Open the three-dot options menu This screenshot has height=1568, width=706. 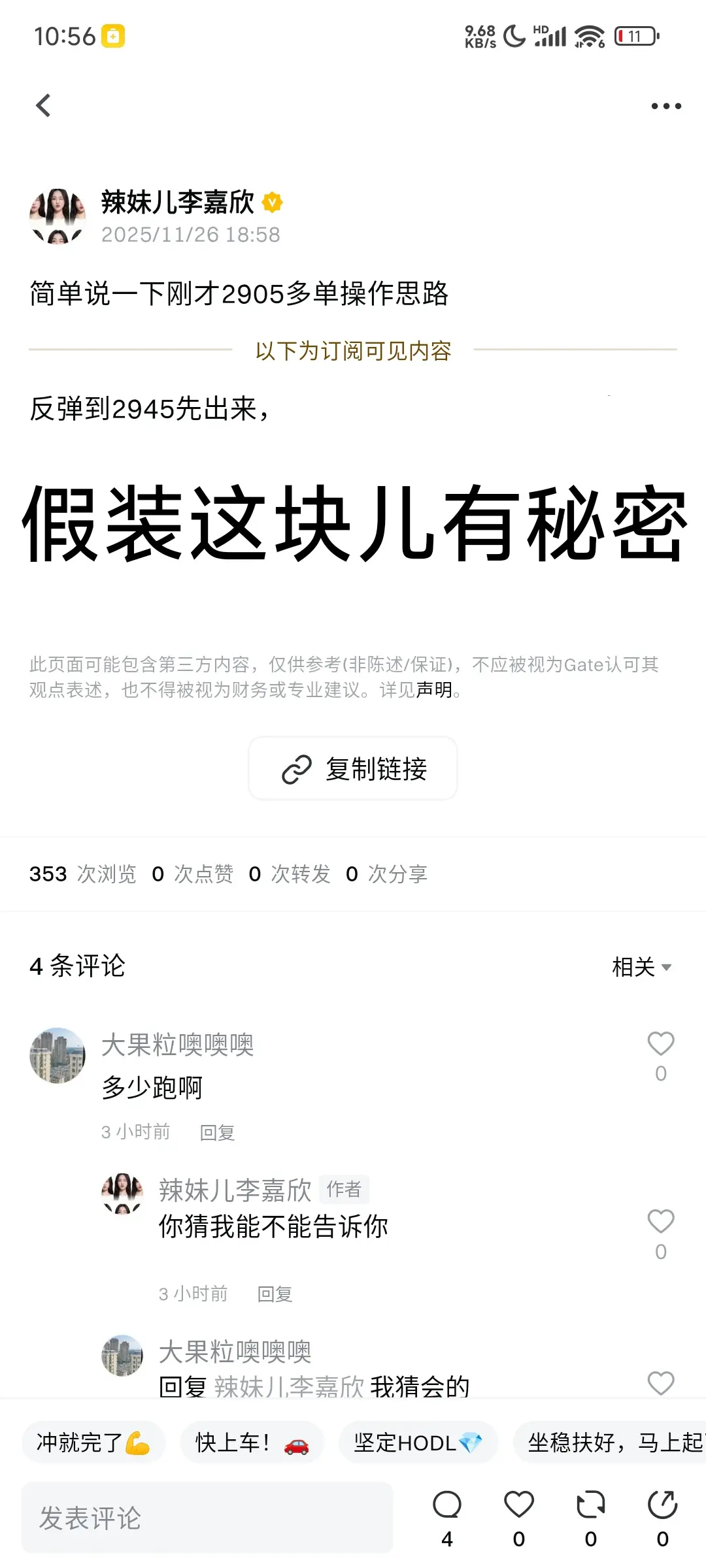(665, 105)
